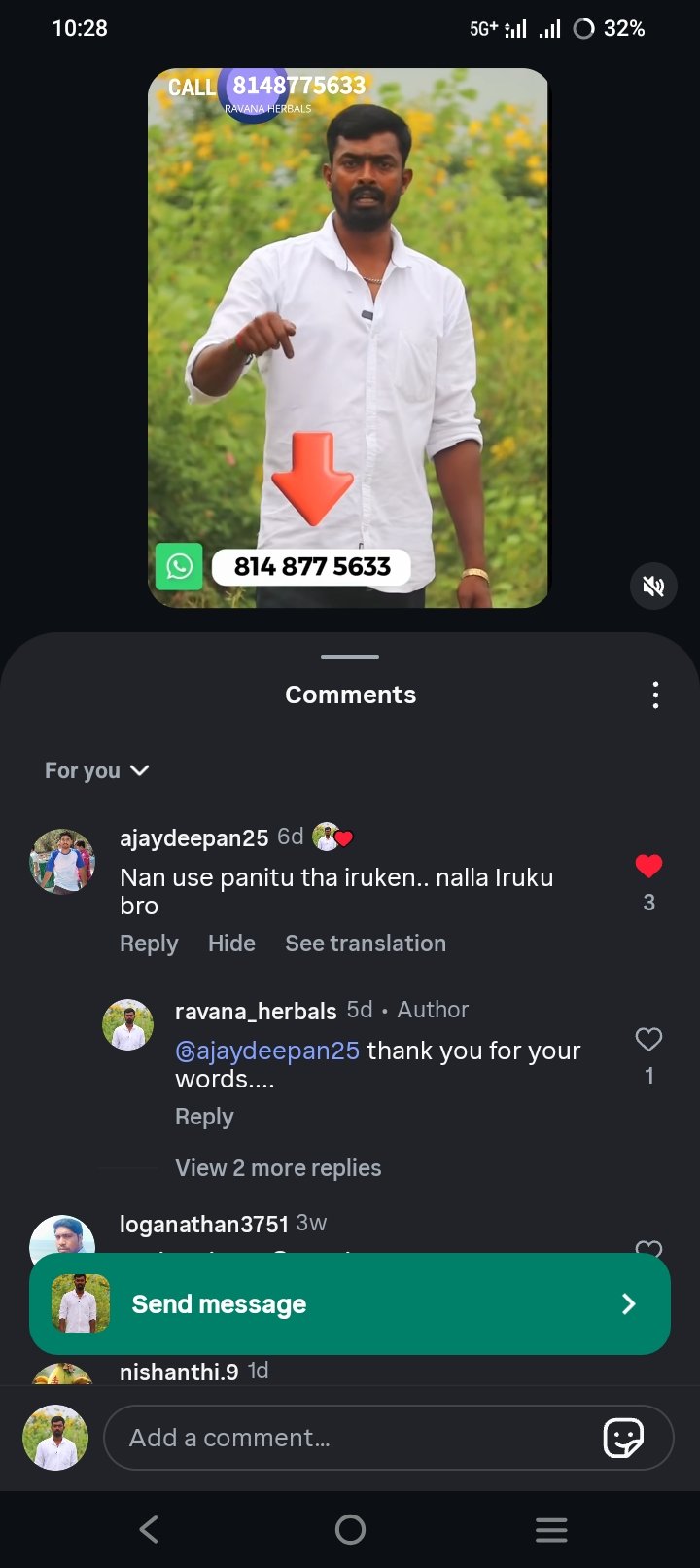Image resolution: width=700 pixels, height=1568 pixels.
Task: Expand the For you sort dropdown
Action: (x=97, y=770)
